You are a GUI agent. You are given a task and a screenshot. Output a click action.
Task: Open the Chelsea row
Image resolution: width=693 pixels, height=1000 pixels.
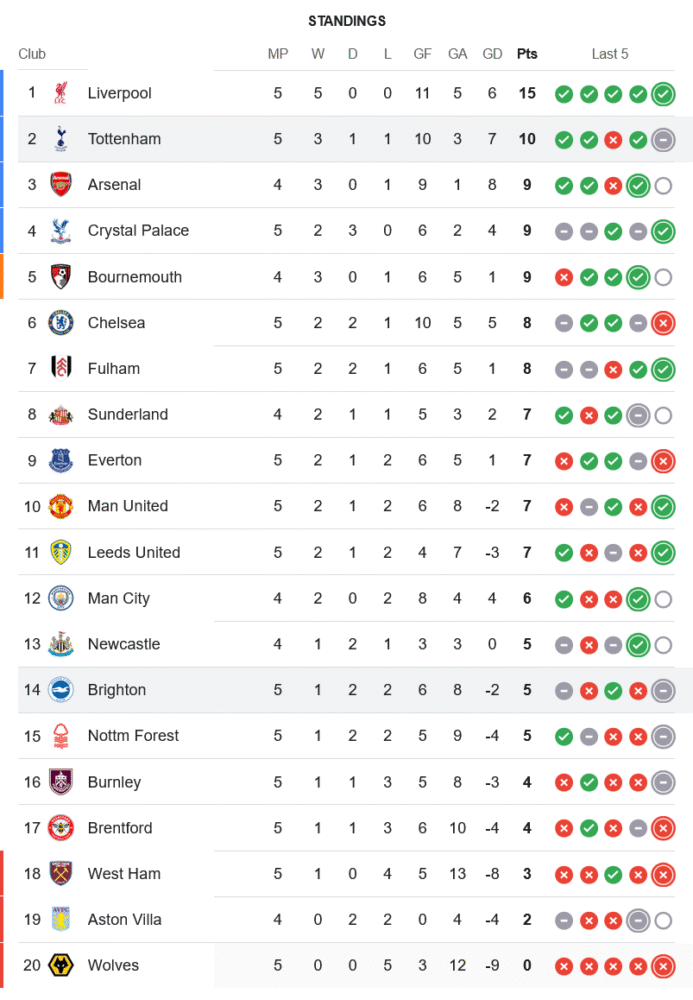(x=116, y=323)
